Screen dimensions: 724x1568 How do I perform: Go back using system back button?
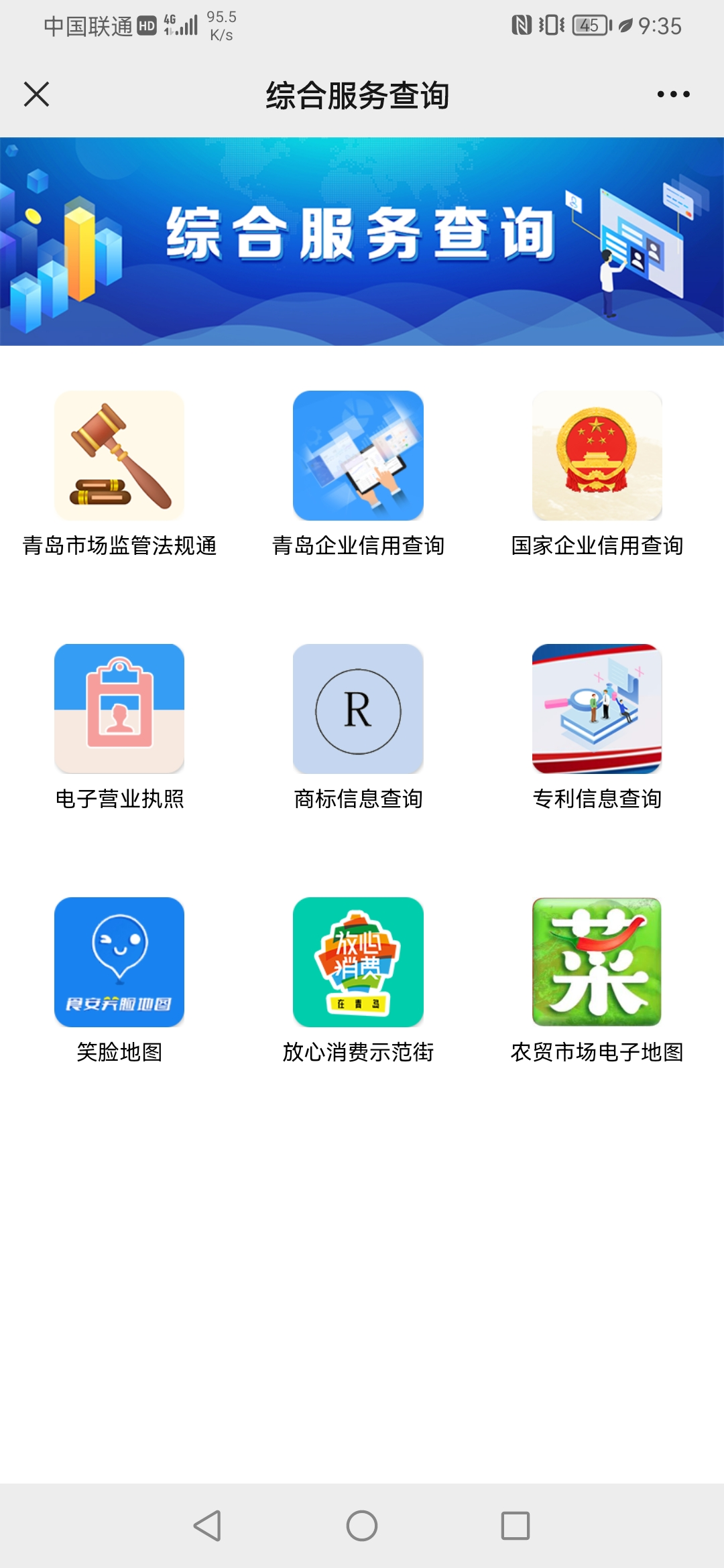[207, 1526]
